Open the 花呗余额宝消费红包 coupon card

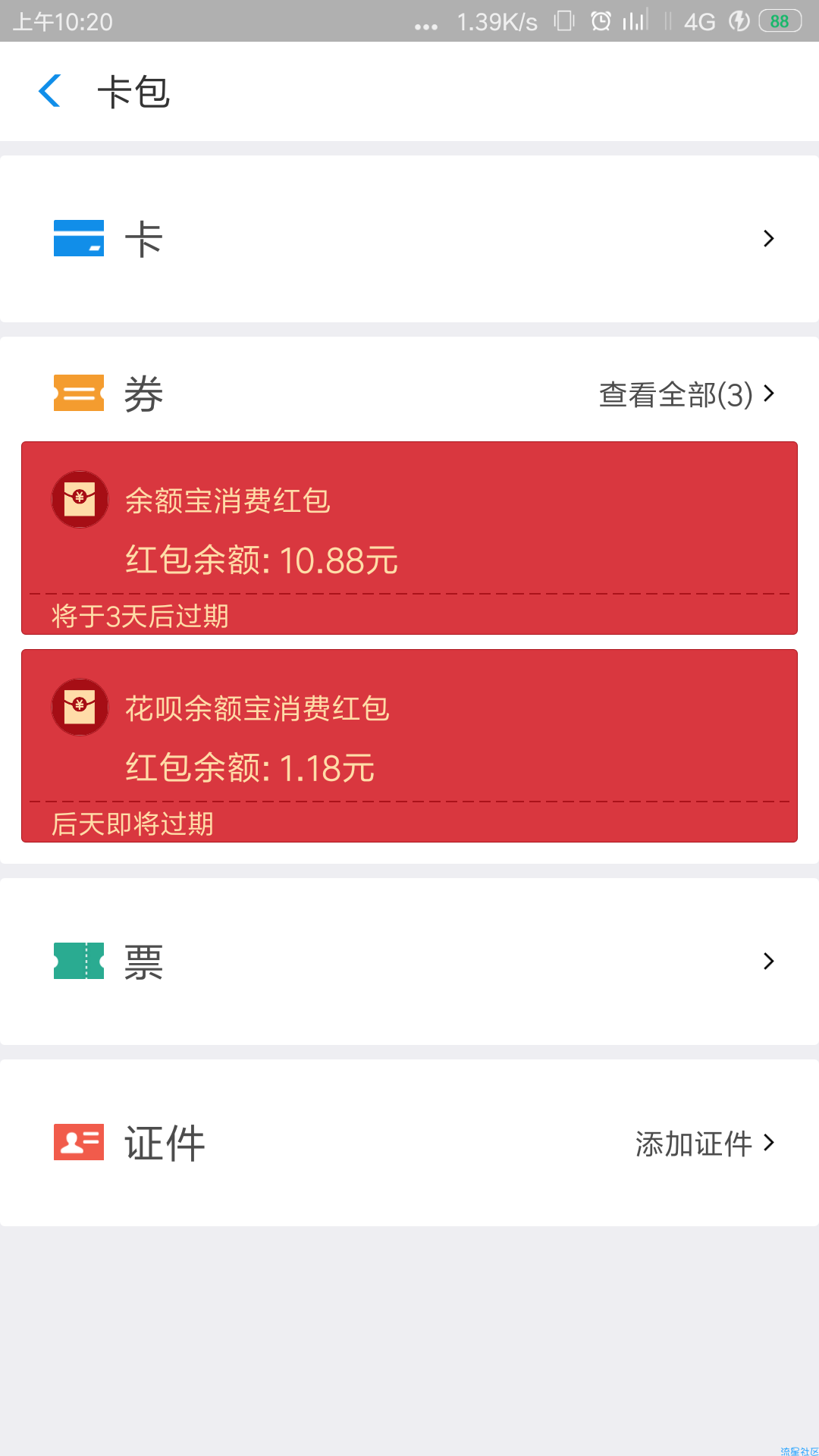[409, 745]
